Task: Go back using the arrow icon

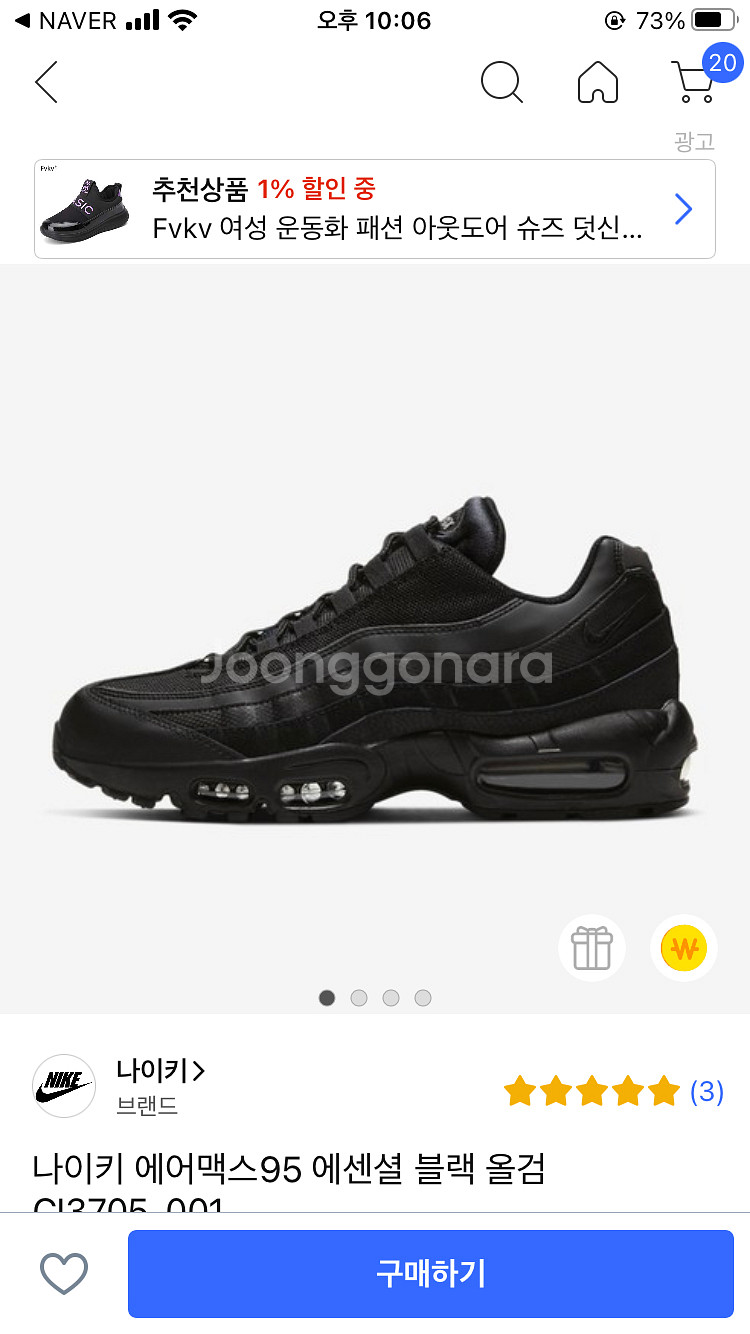Action: click(x=47, y=82)
